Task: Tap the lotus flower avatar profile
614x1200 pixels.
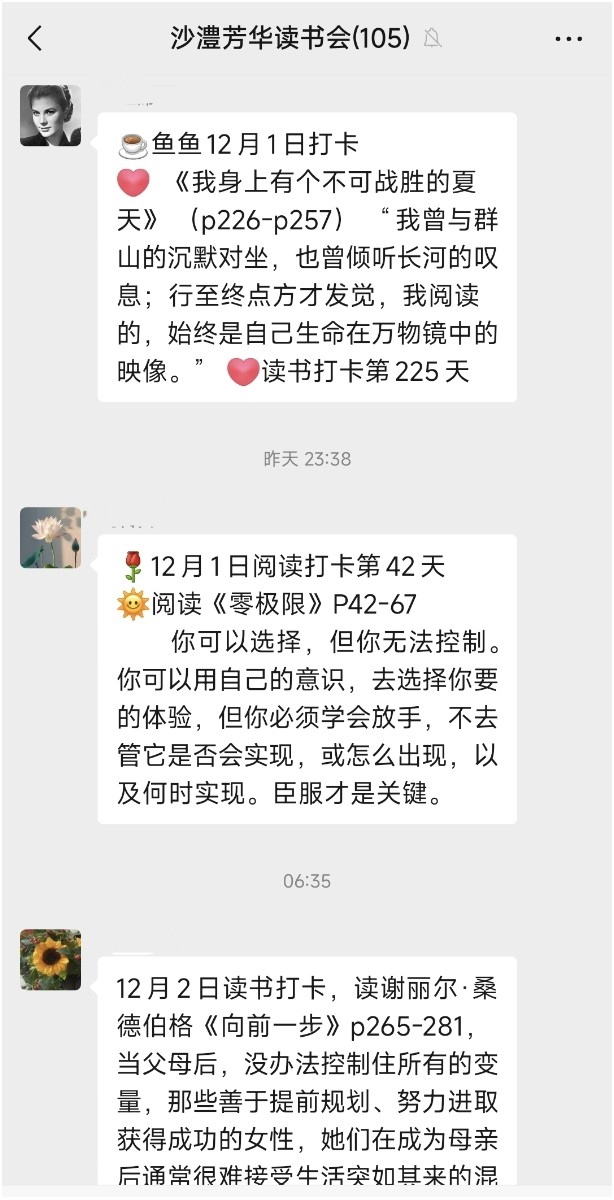Action: (50, 538)
